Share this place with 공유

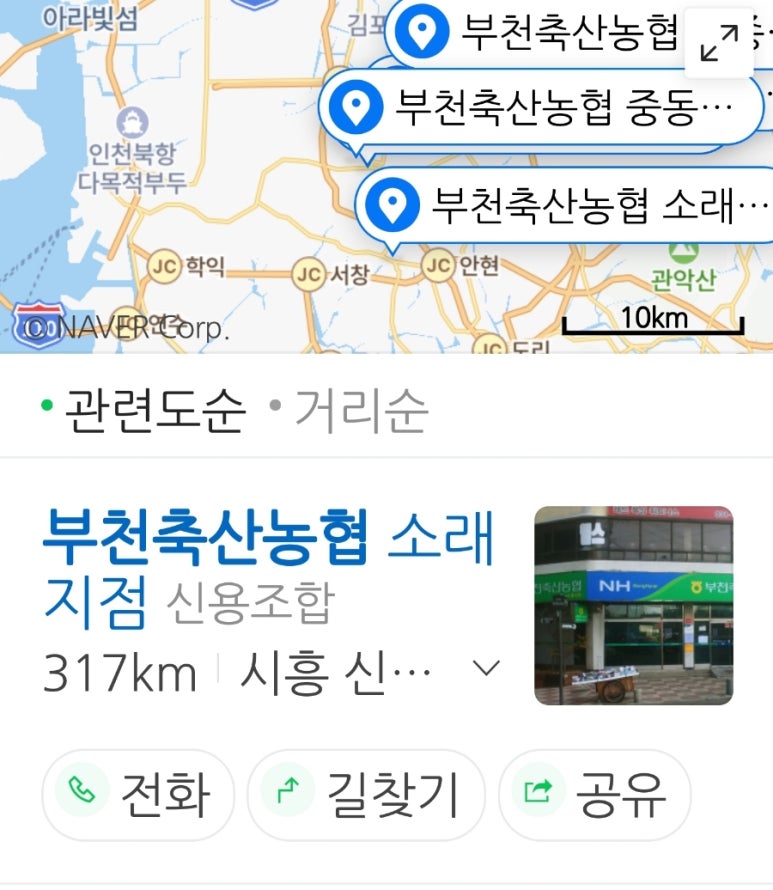point(595,794)
